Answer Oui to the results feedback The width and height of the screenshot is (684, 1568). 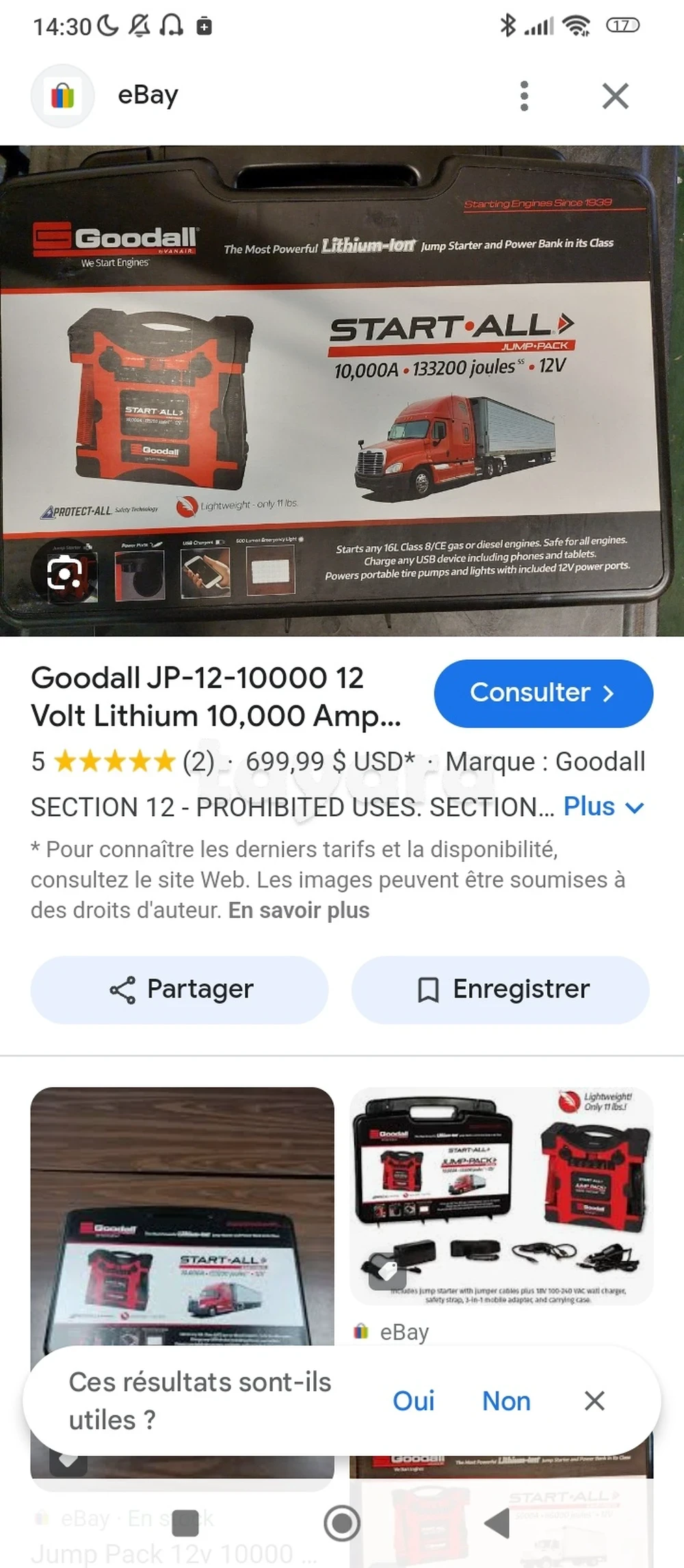coord(413,1401)
